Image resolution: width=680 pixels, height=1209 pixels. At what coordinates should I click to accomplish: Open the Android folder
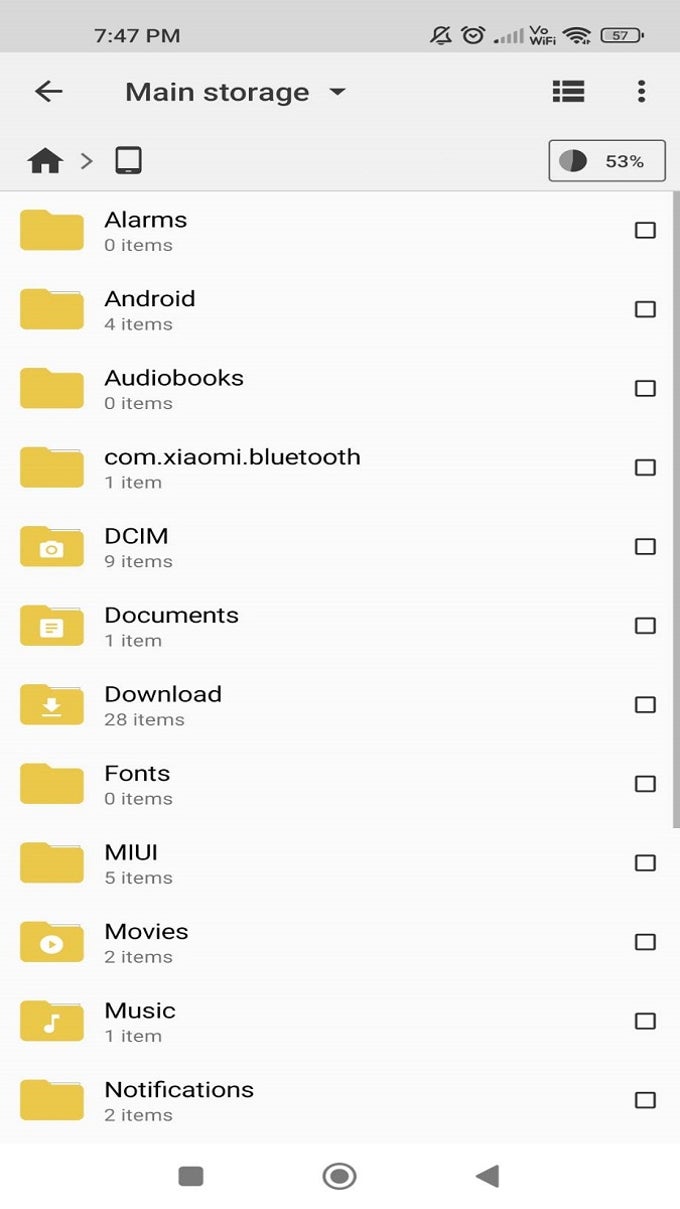click(x=149, y=310)
